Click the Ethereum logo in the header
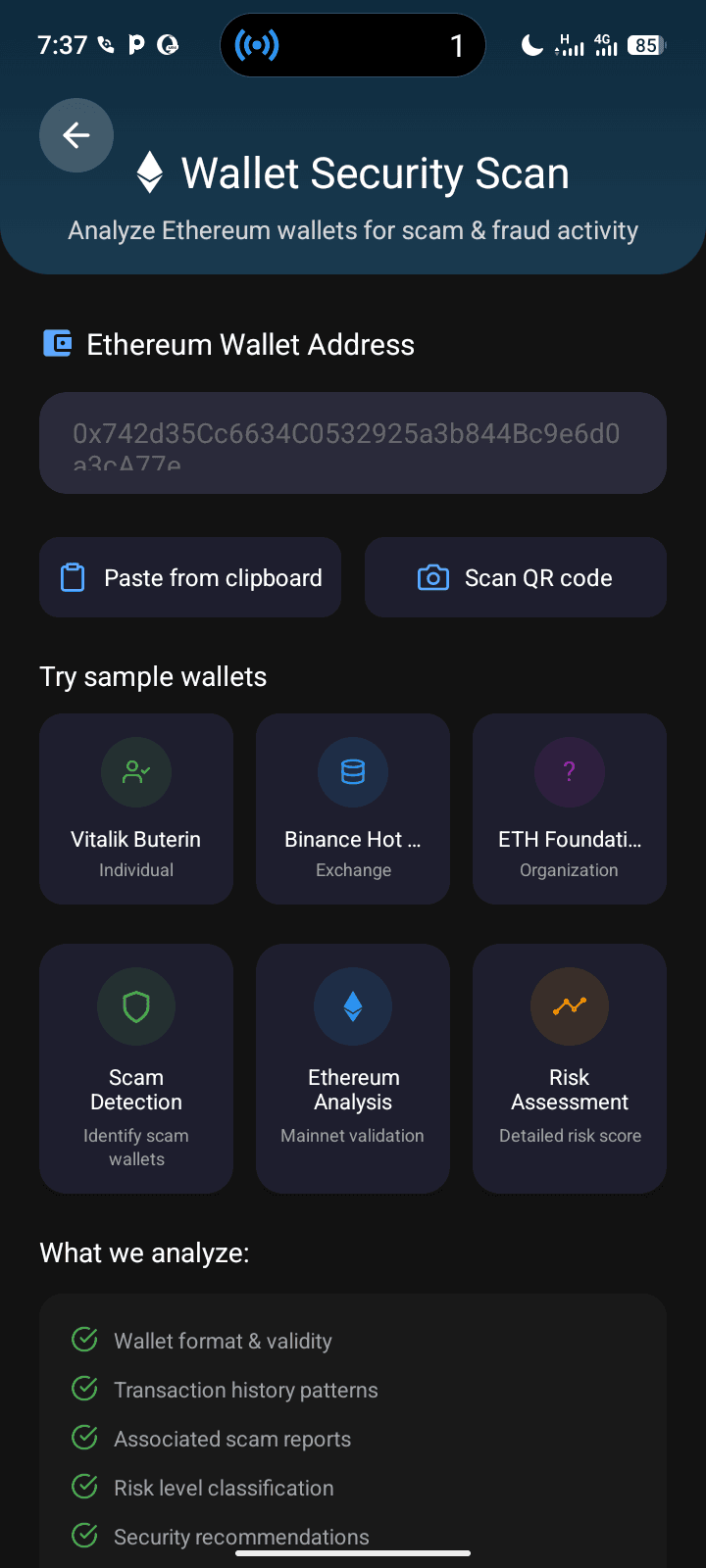This screenshot has width=706, height=1568. [149, 172]
